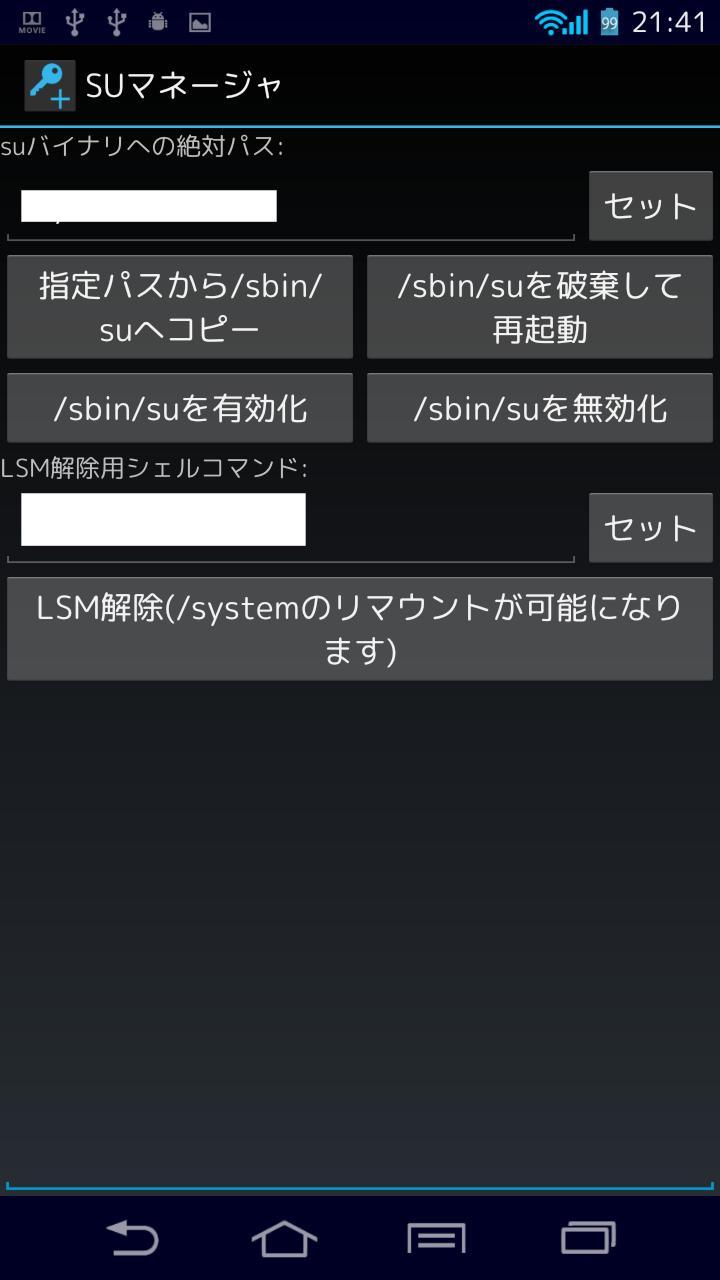Open recent apps from the navigation bar
Viewport: 720px width, 1280px height.
(x=588, y=1239)
